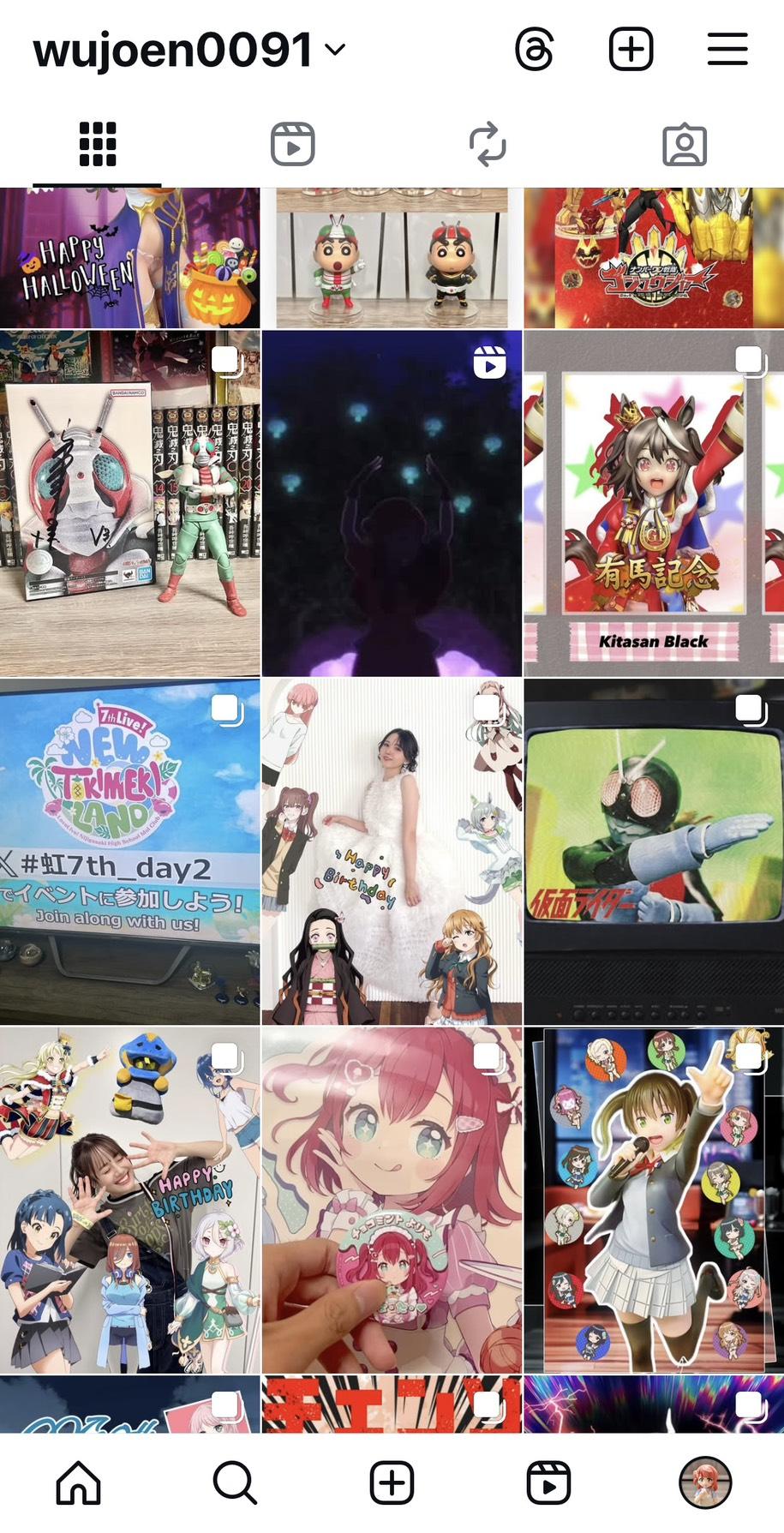Switch to the posts grid tab
The image size is (784, 1533).
98,144
